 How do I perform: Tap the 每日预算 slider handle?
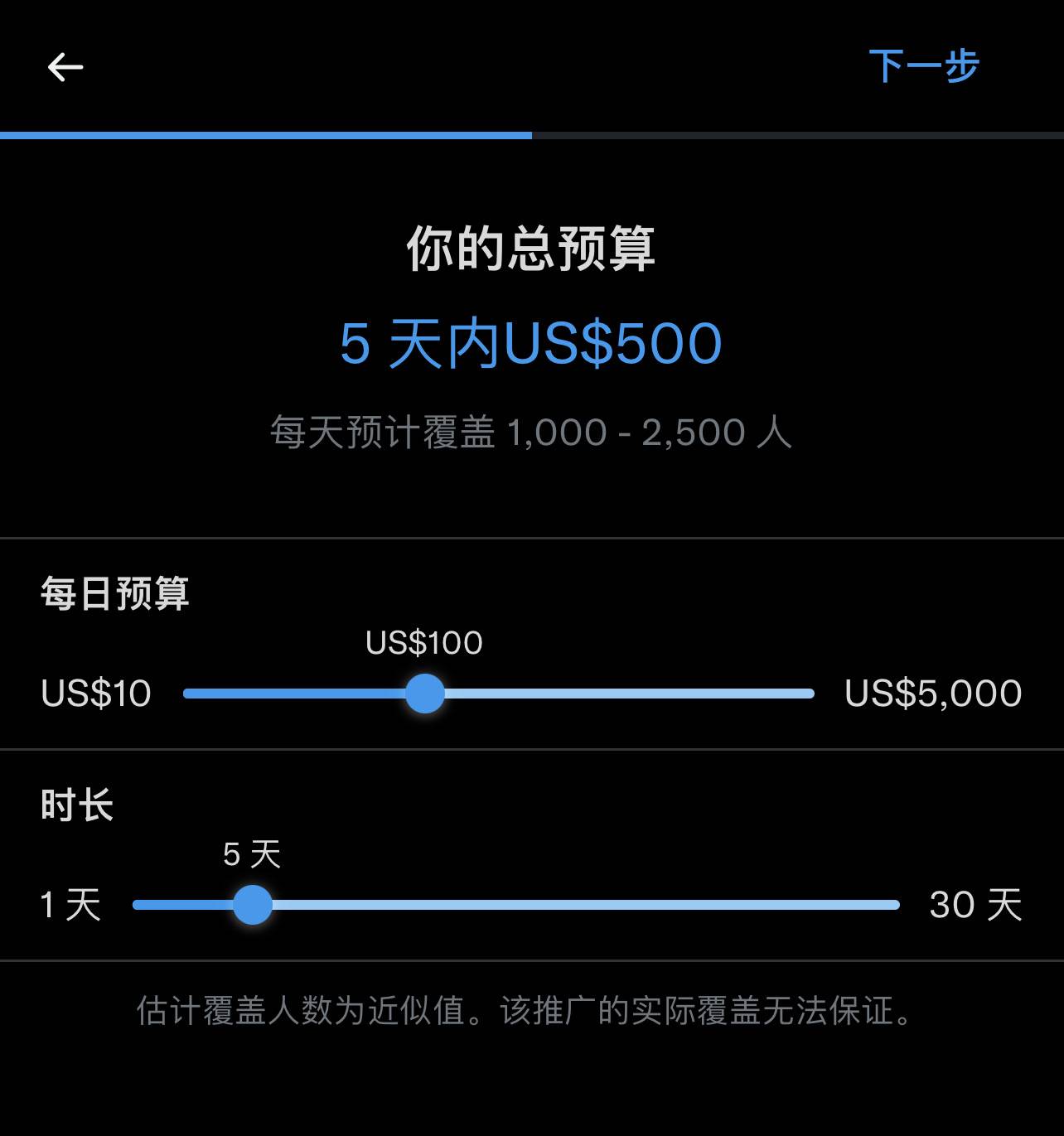click(425, 694)
